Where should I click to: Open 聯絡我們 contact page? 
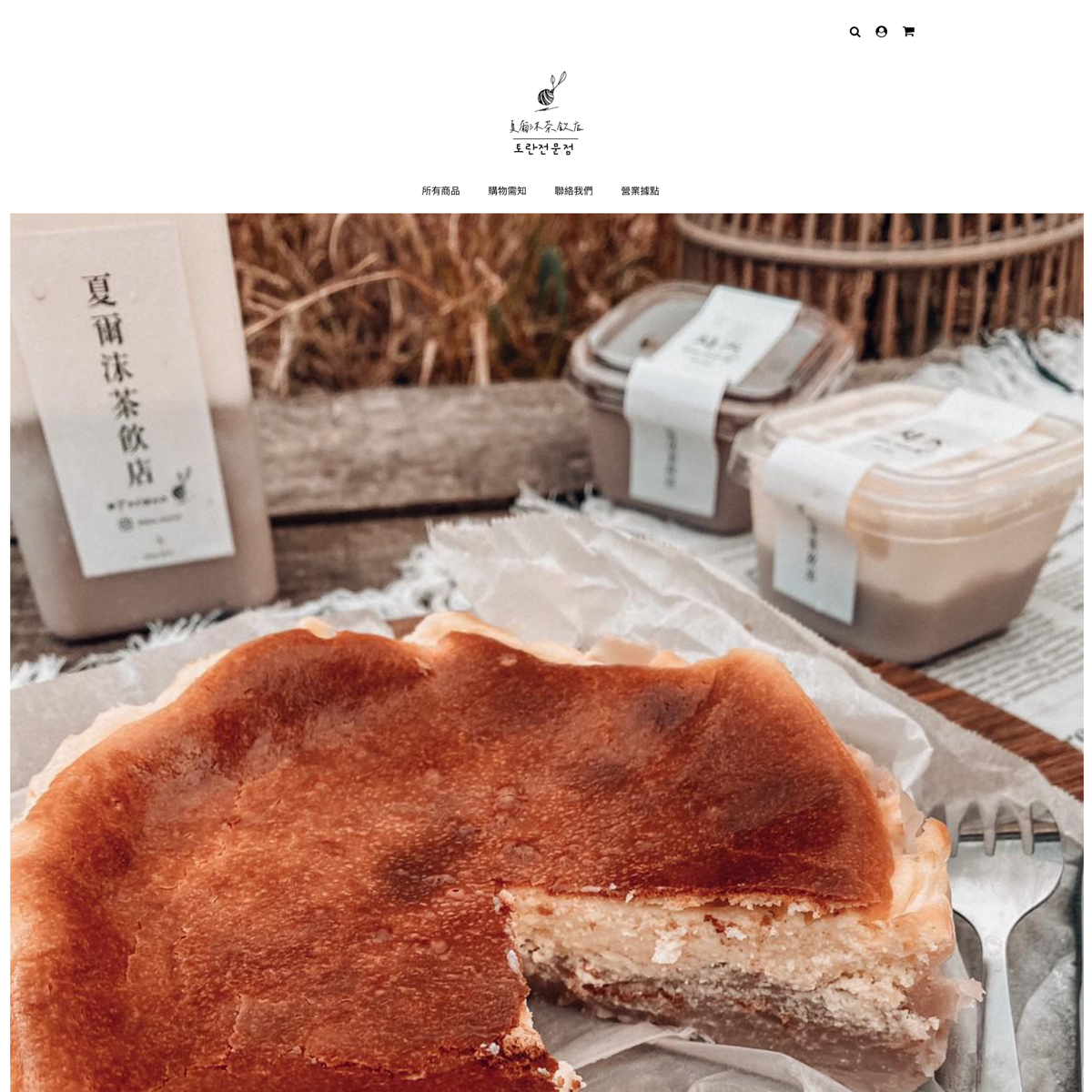click(x=573, y=191)
